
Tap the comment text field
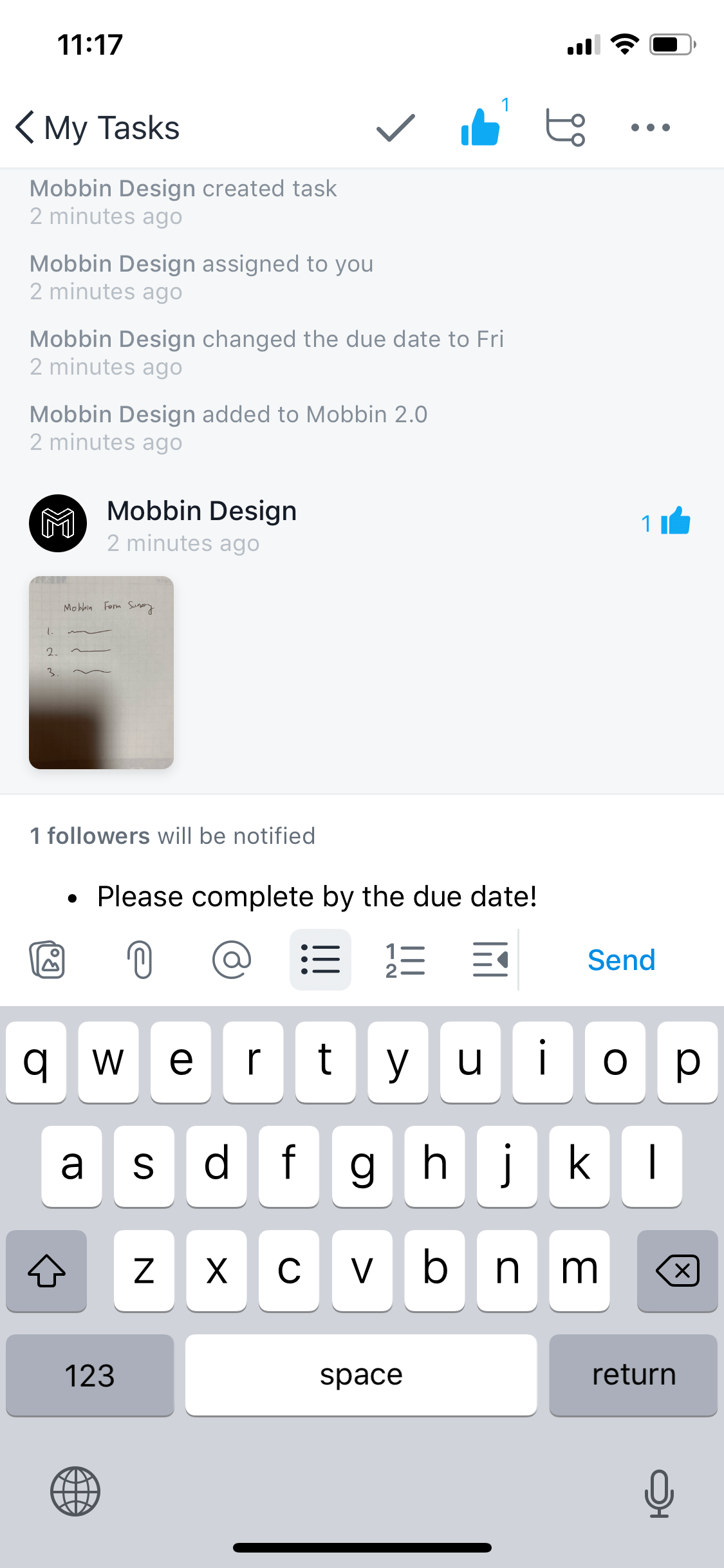[362, 896]
